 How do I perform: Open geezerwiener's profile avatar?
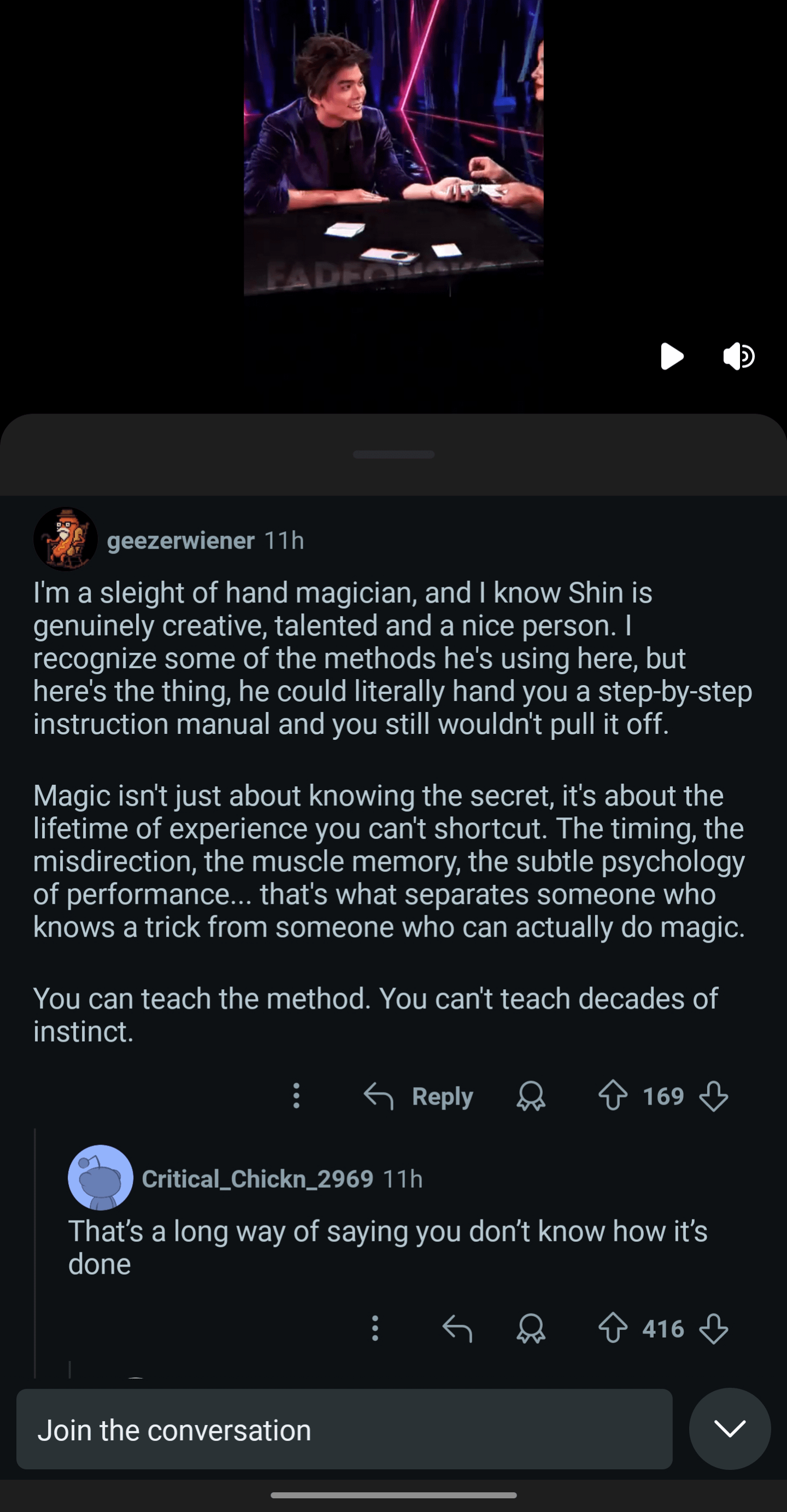click(x=65, y=539)
